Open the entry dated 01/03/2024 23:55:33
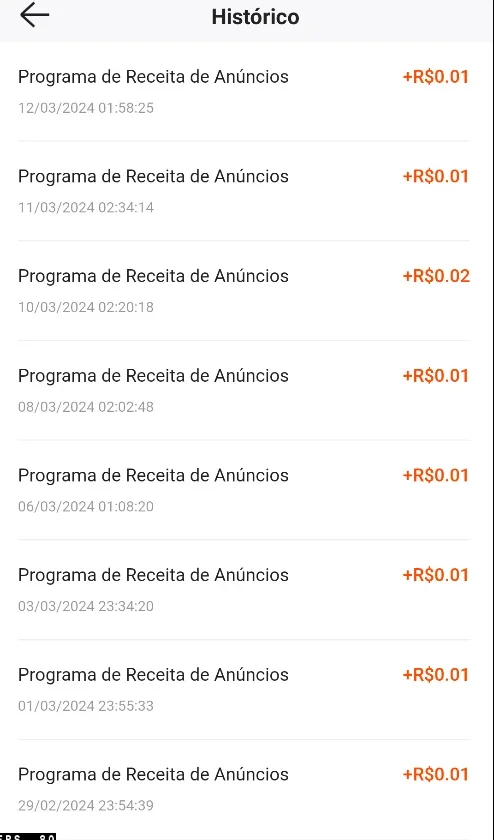This screenshot has width=494, height=840. 244,689
